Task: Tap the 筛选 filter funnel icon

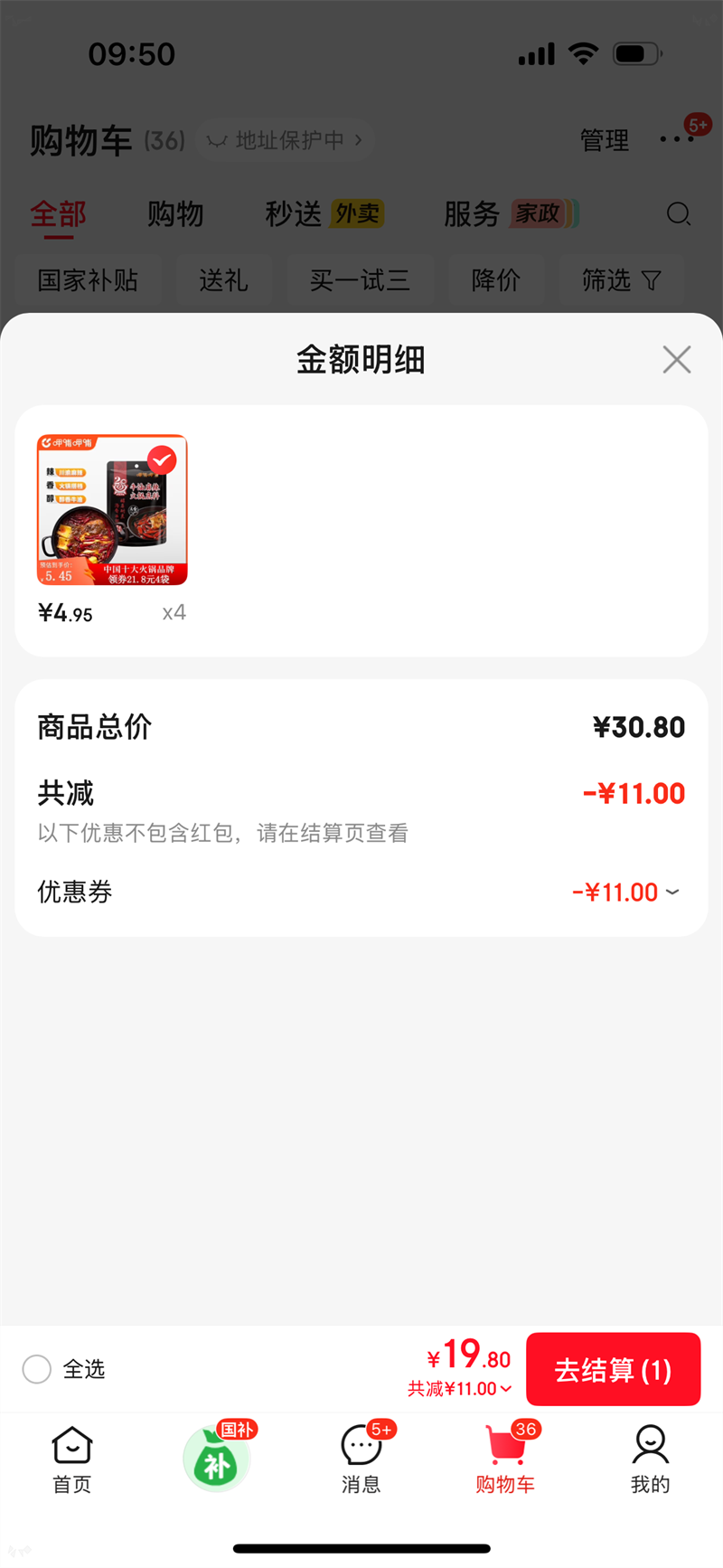Action: point(622,281)
